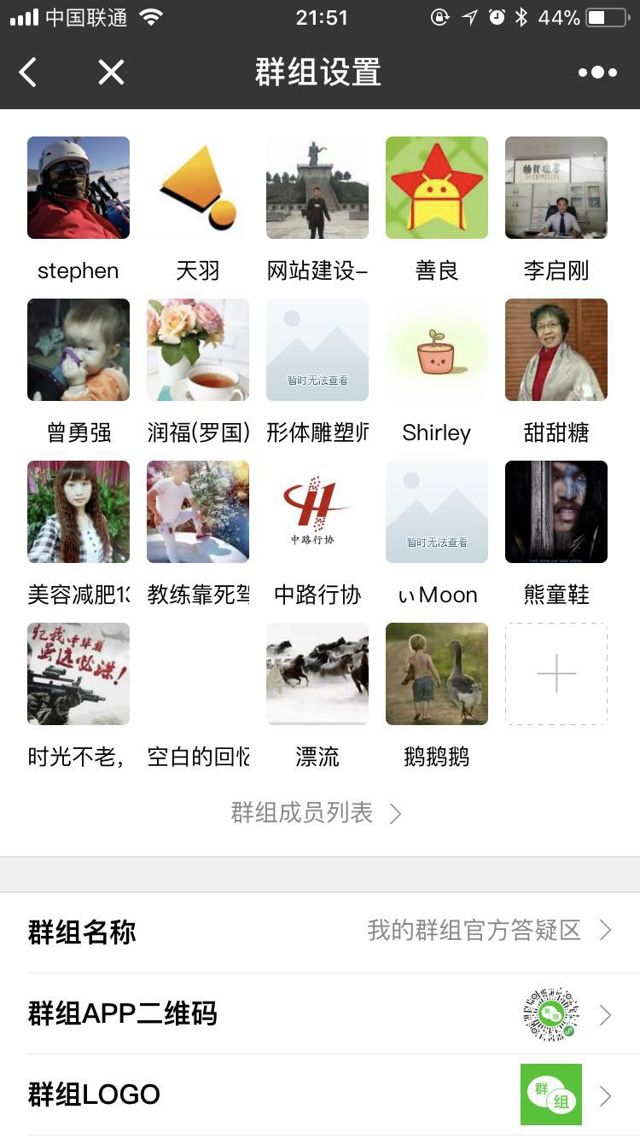The height and width of the screenshot is (1138, 640).
Task: Open Shirley's member profile
Action: tap(437, 350)
